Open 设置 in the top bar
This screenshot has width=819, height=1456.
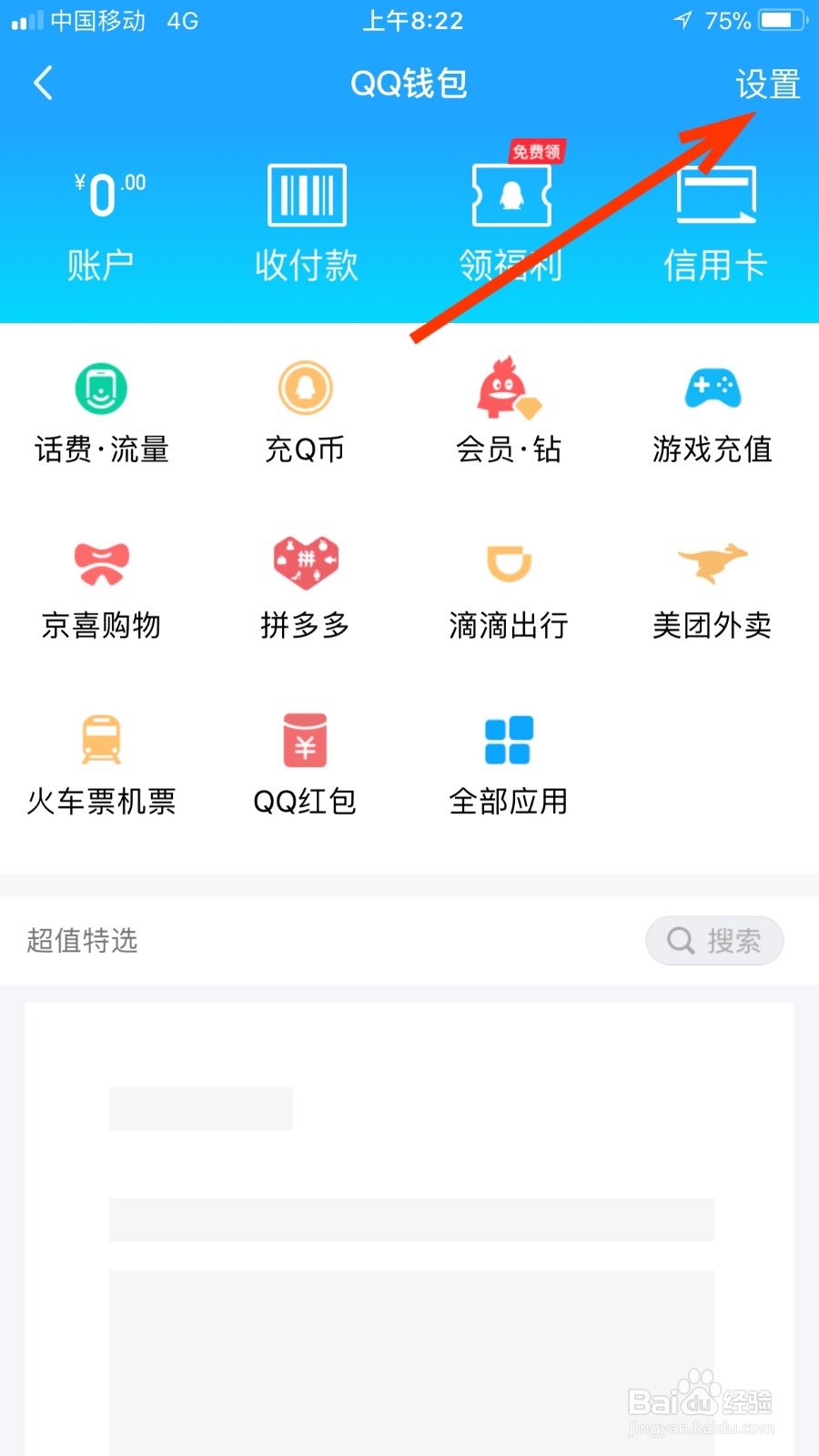coord(766,85)
